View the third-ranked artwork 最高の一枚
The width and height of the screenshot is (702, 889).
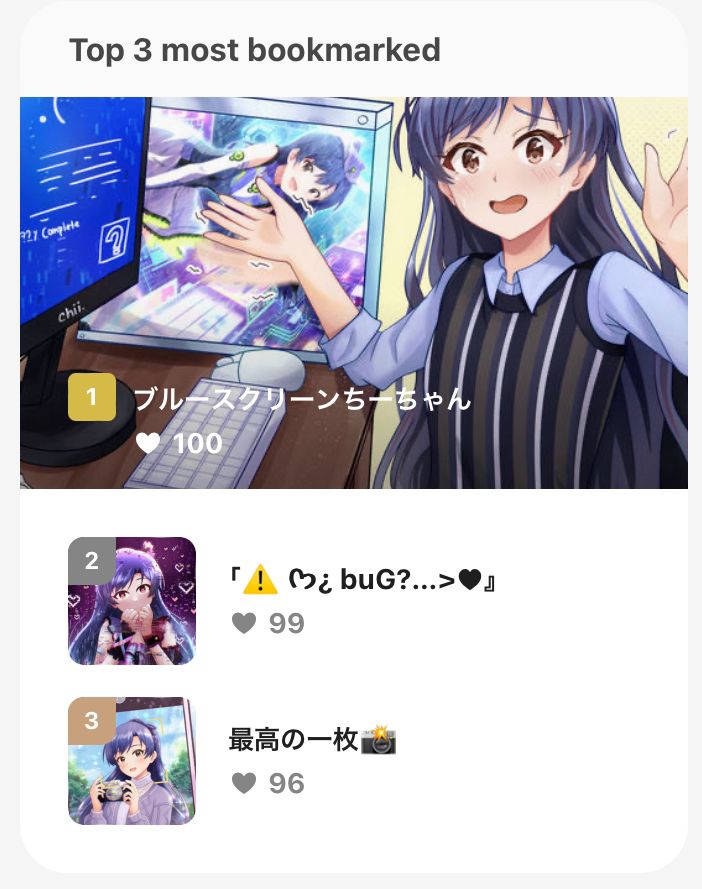tap(132, 761)
